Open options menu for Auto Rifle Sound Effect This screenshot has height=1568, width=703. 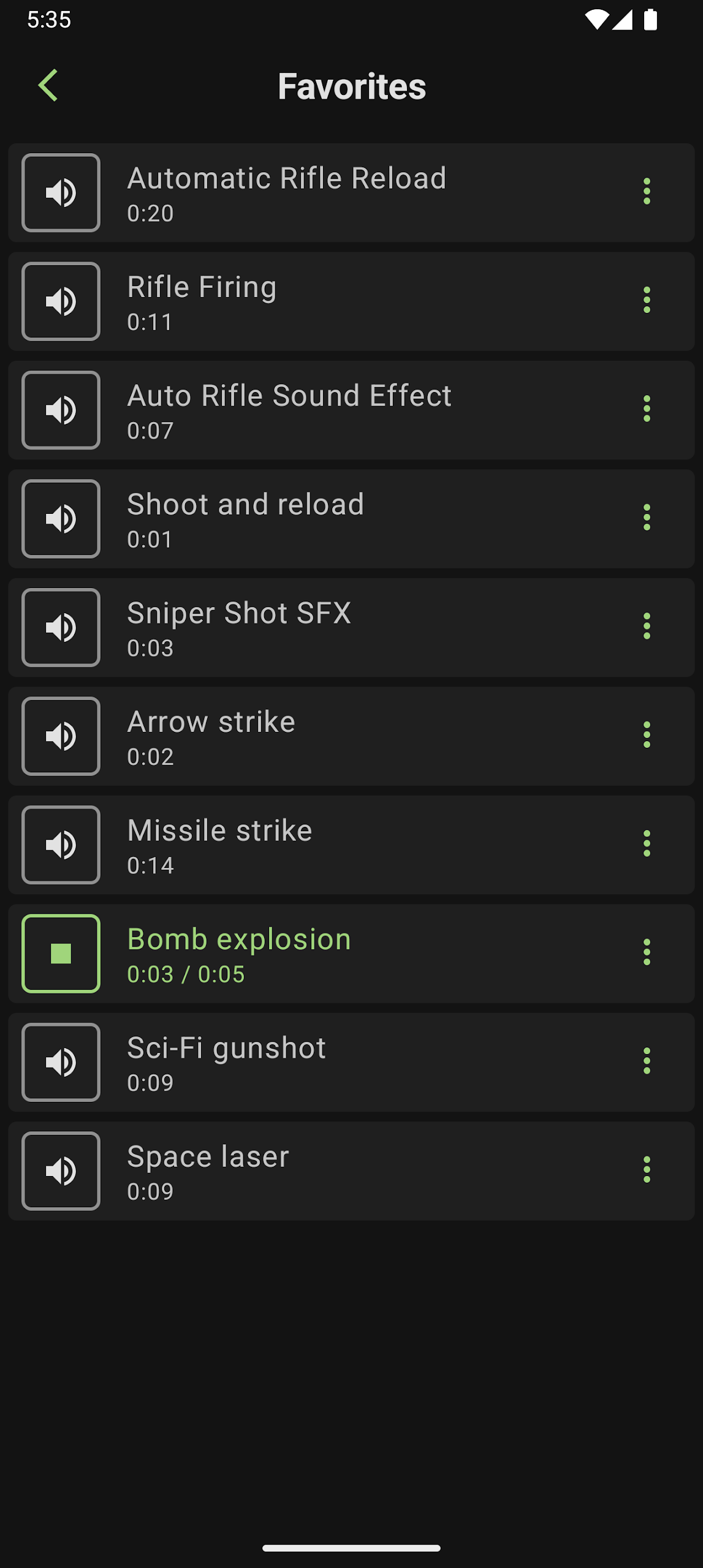(647, 409)
